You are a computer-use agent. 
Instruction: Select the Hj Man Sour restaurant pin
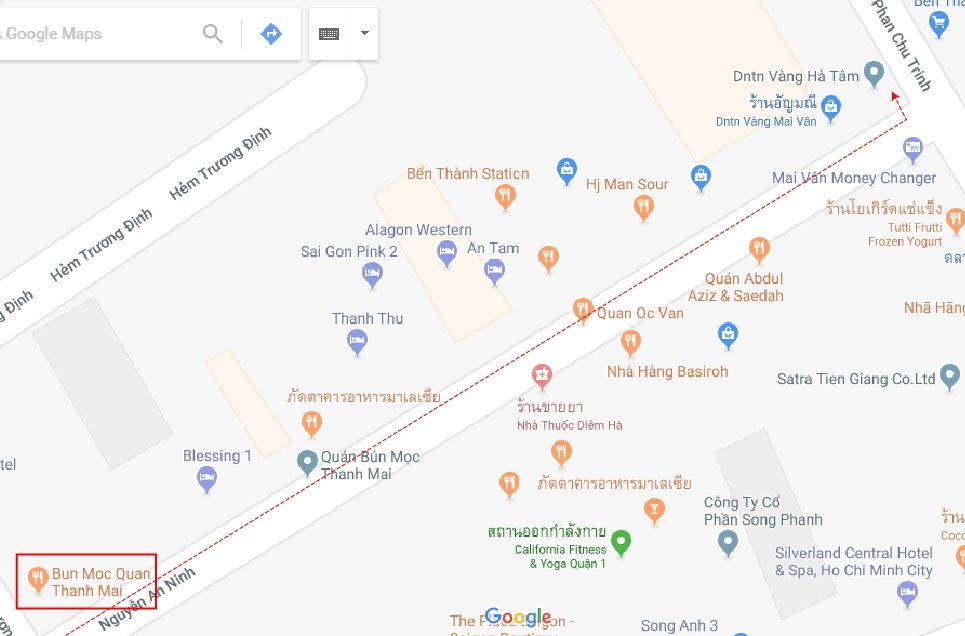click(x=644, y=207)
